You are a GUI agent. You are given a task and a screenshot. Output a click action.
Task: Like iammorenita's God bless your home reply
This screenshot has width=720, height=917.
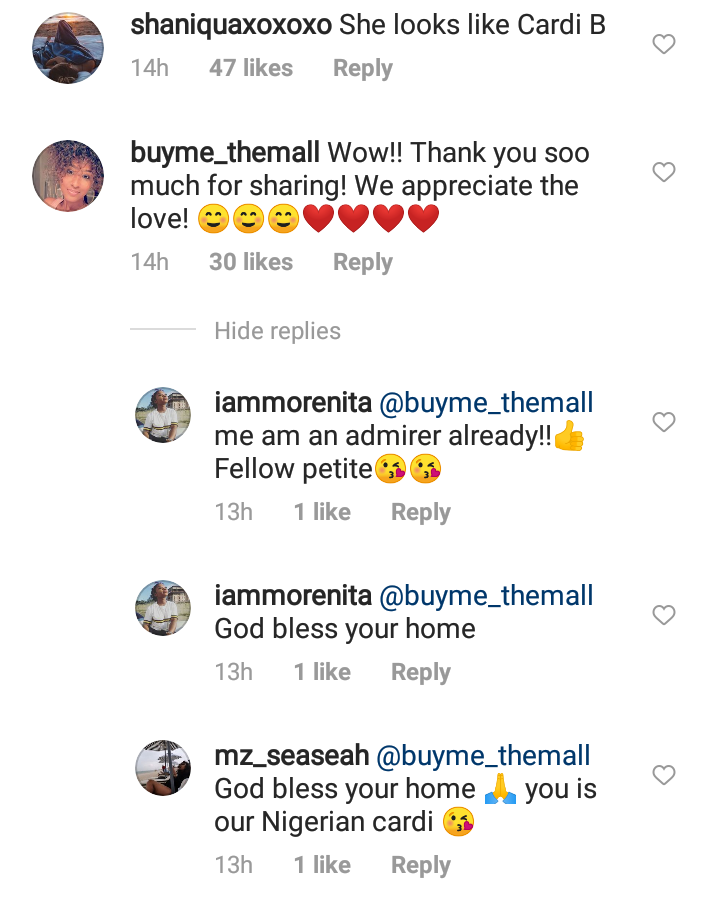(663, 615)
